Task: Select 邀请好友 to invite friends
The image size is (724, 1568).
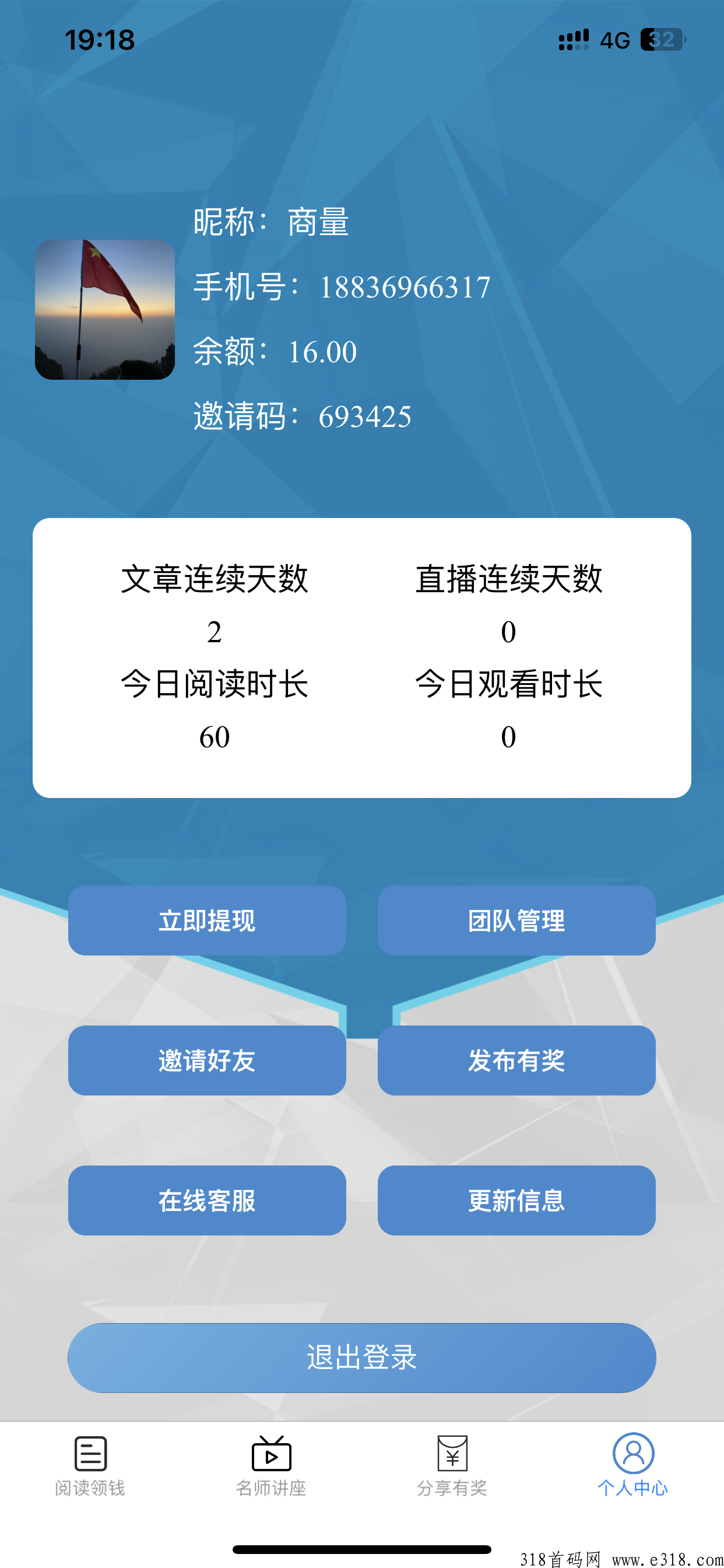Action: 207,1060
